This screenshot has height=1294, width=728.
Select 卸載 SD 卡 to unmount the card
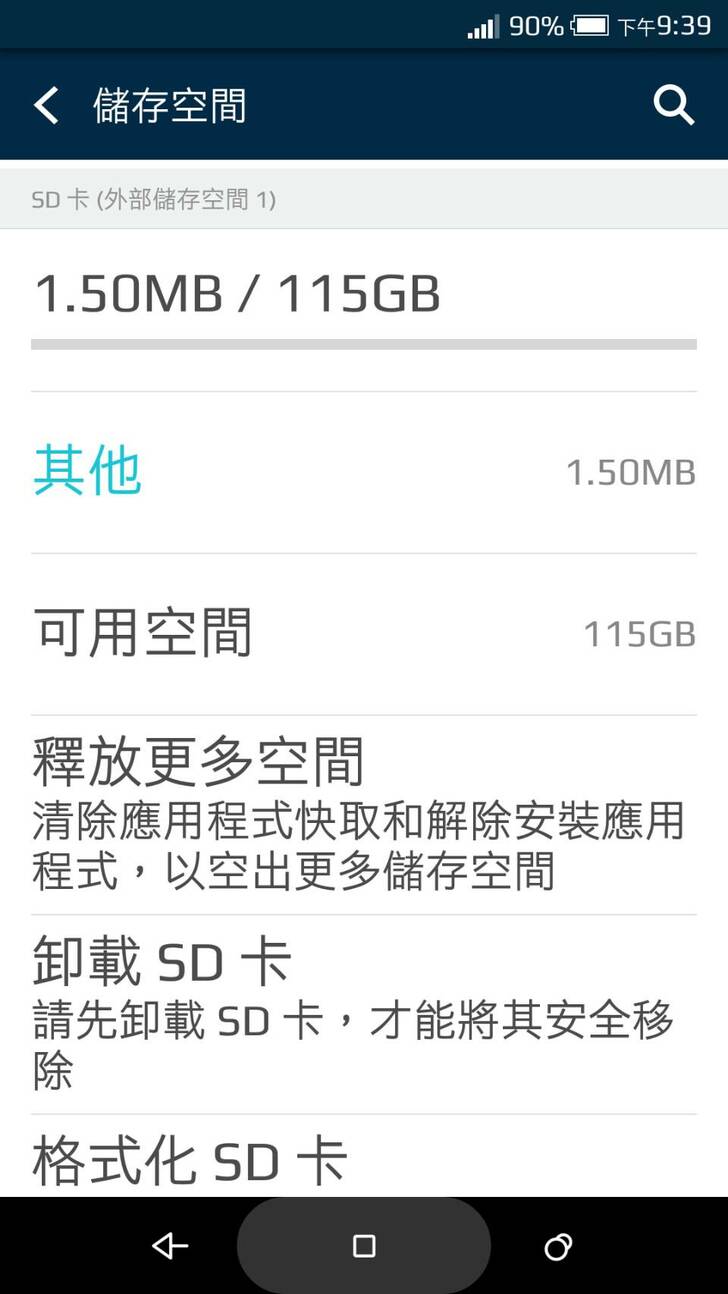363,1013
